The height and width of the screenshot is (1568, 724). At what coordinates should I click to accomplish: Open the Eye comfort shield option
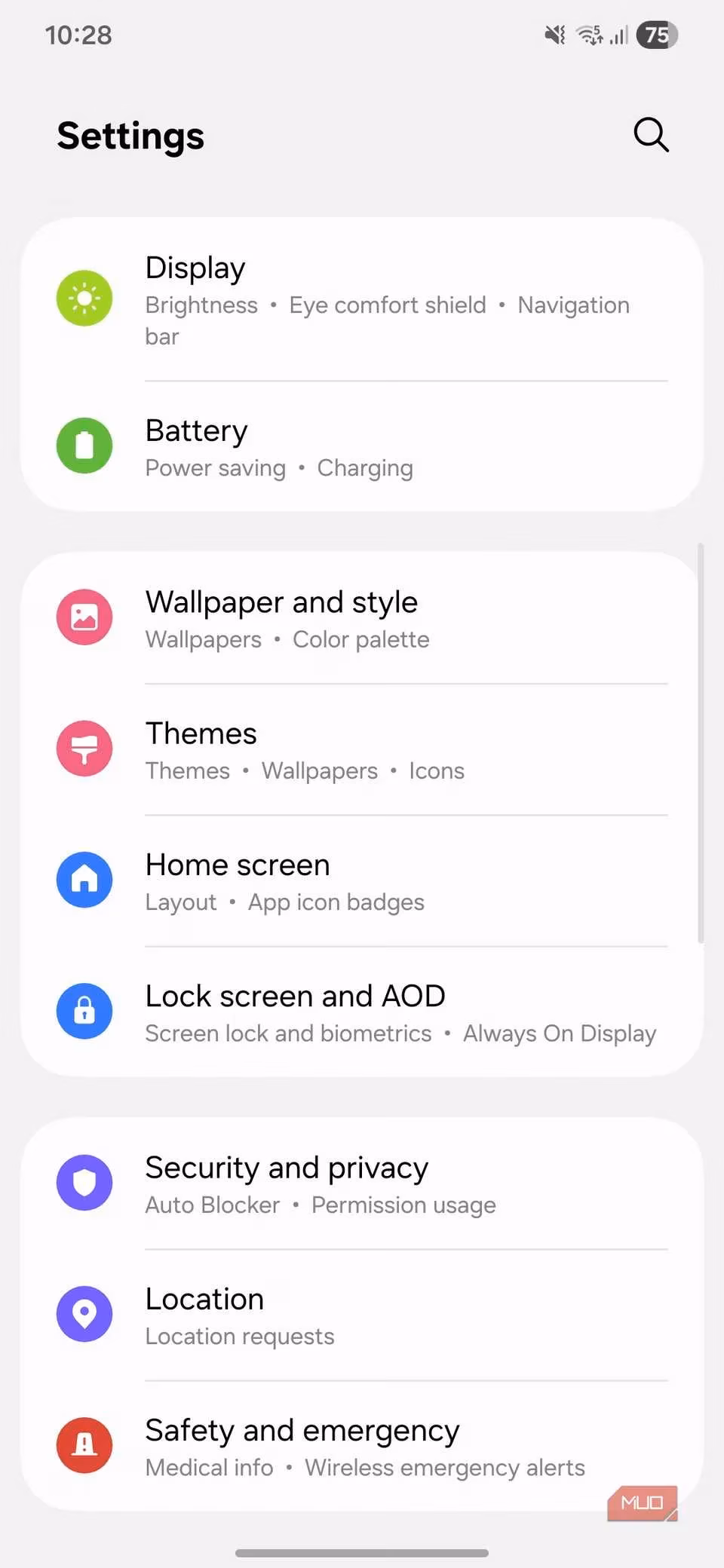[387, 305]
